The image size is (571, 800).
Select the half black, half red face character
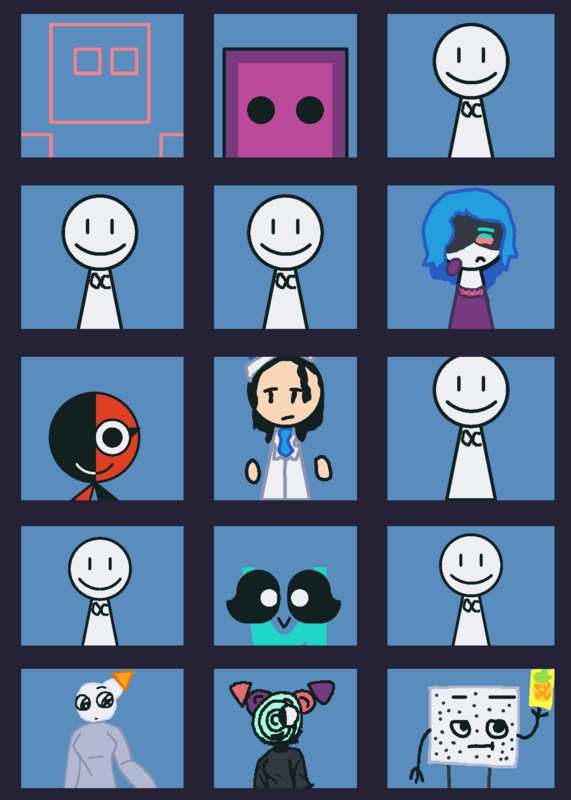pos(102,429)
